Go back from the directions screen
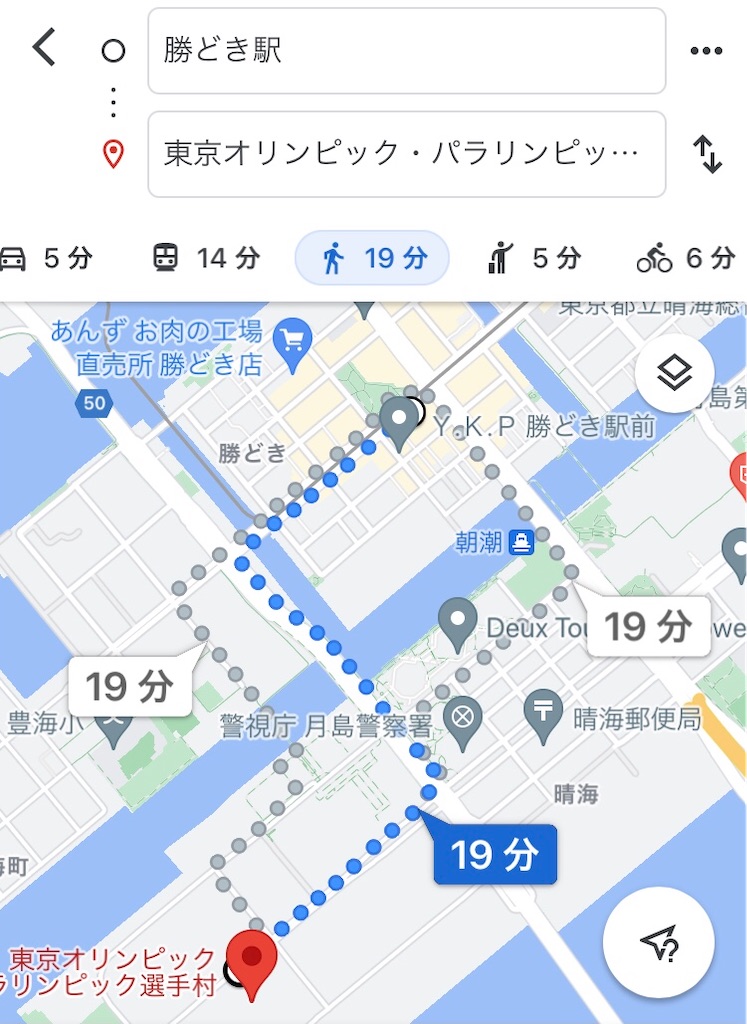The height and width of the screenshot is (1024, 747). click(x=44, y=47)
